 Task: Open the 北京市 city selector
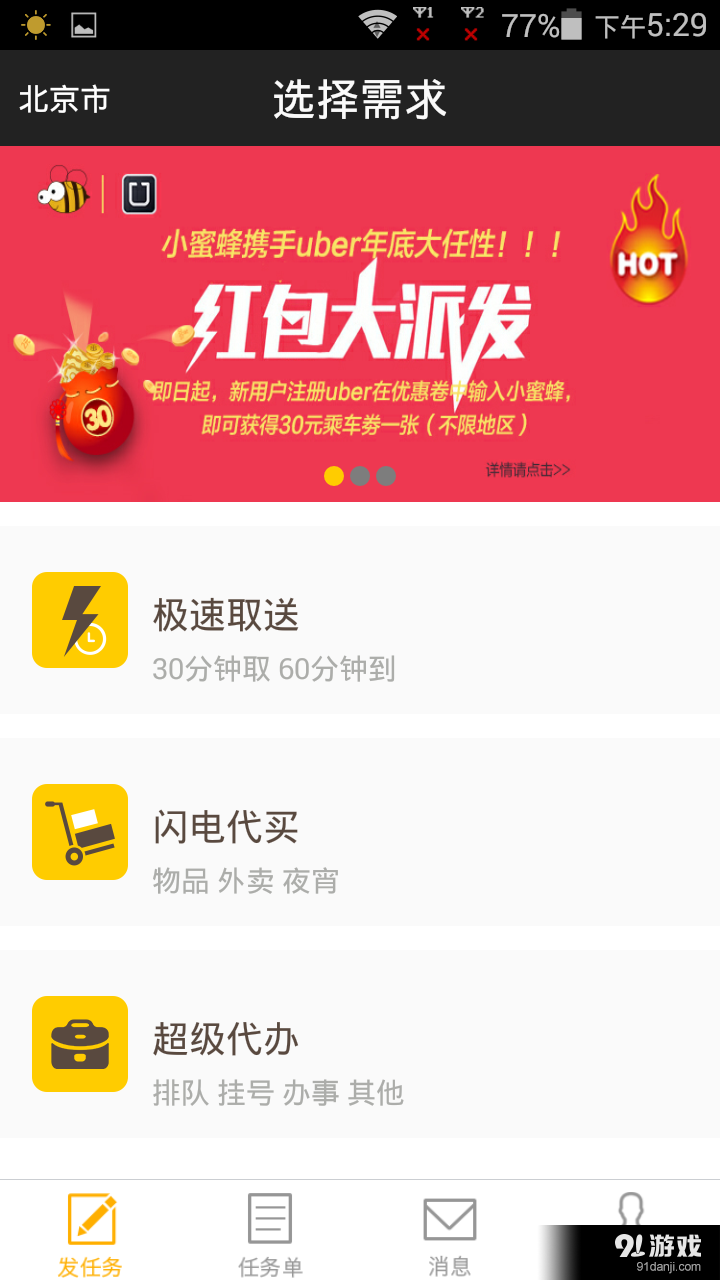coord(64,100)
